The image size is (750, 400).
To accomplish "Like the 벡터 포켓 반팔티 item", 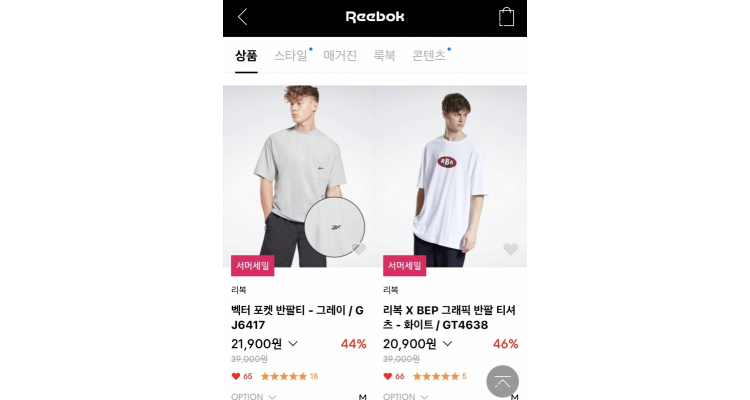I will click(358, 249).
